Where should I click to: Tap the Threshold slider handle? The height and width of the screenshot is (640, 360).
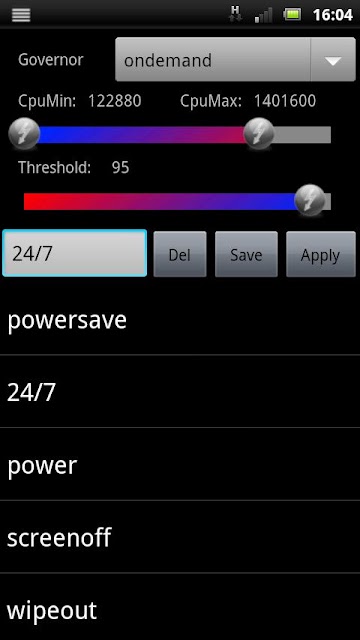pos(310,200)
